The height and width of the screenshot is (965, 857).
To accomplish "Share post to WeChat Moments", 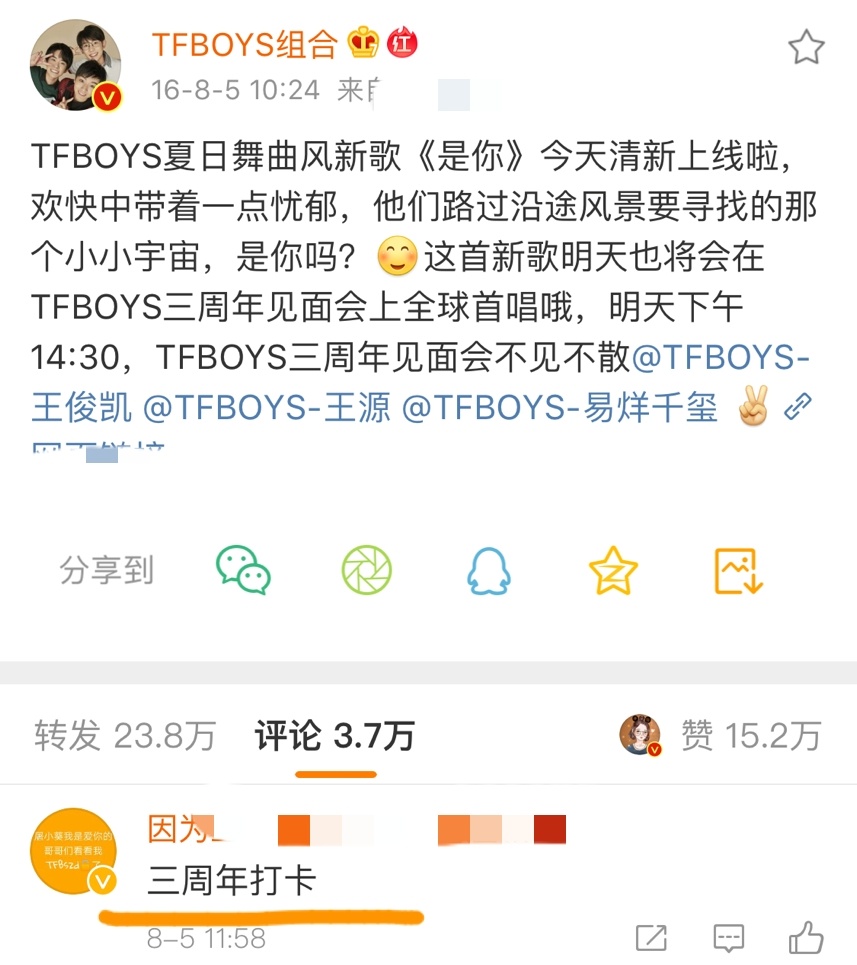I will click(x=366, y=571).
